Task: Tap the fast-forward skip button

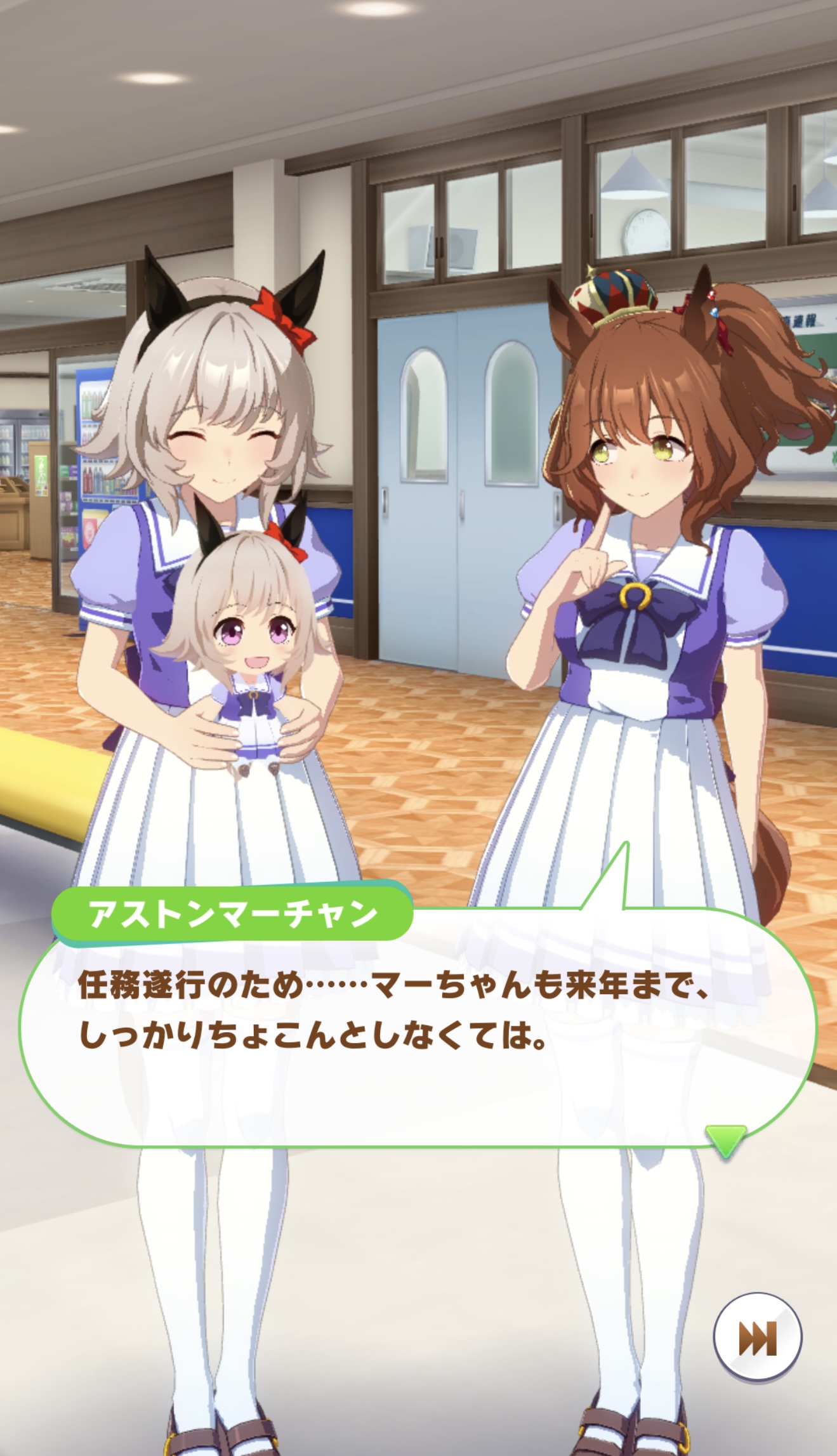Action: tap(758, 1337)
